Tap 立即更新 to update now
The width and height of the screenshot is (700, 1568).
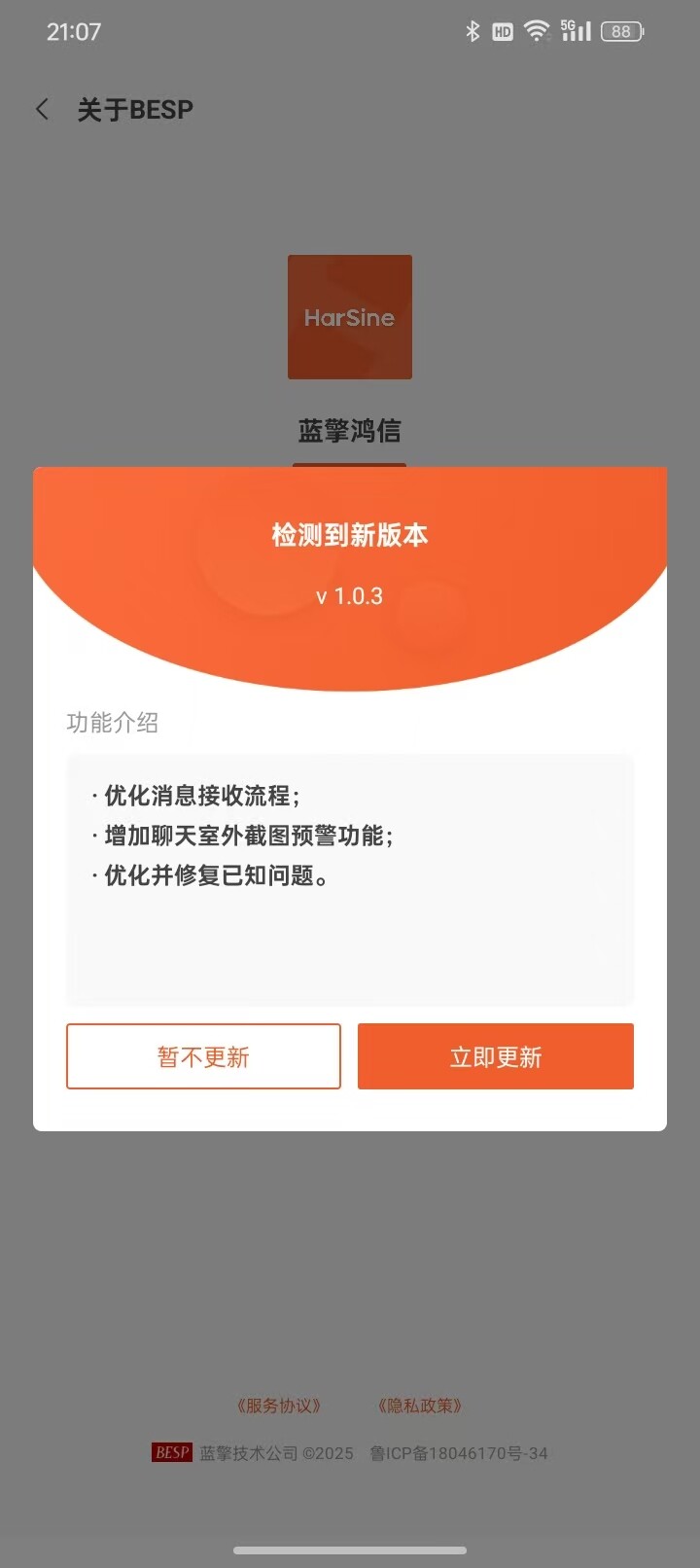coord(495,1056)
